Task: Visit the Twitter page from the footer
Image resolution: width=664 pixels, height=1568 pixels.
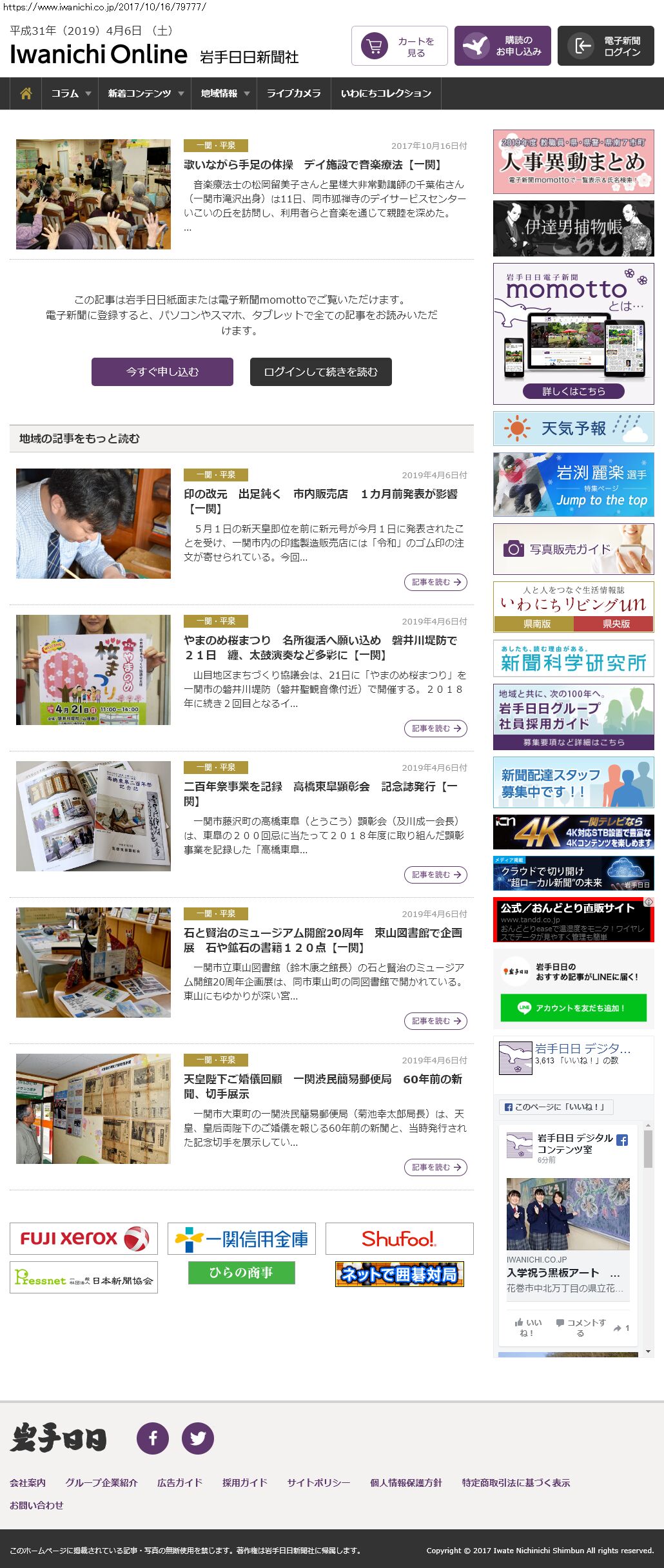Action: (x=198, y=1438)
